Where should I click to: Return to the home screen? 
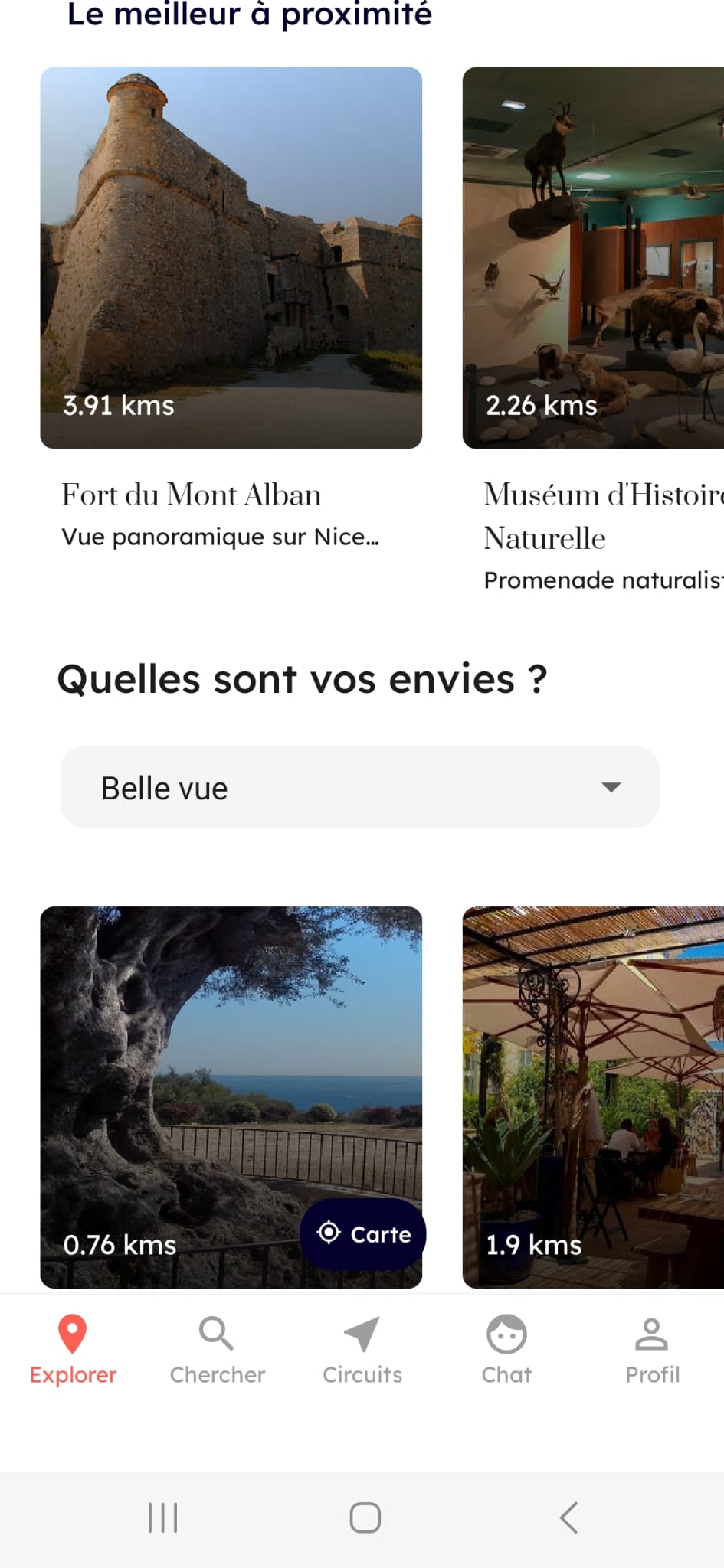coord(365,1517)
